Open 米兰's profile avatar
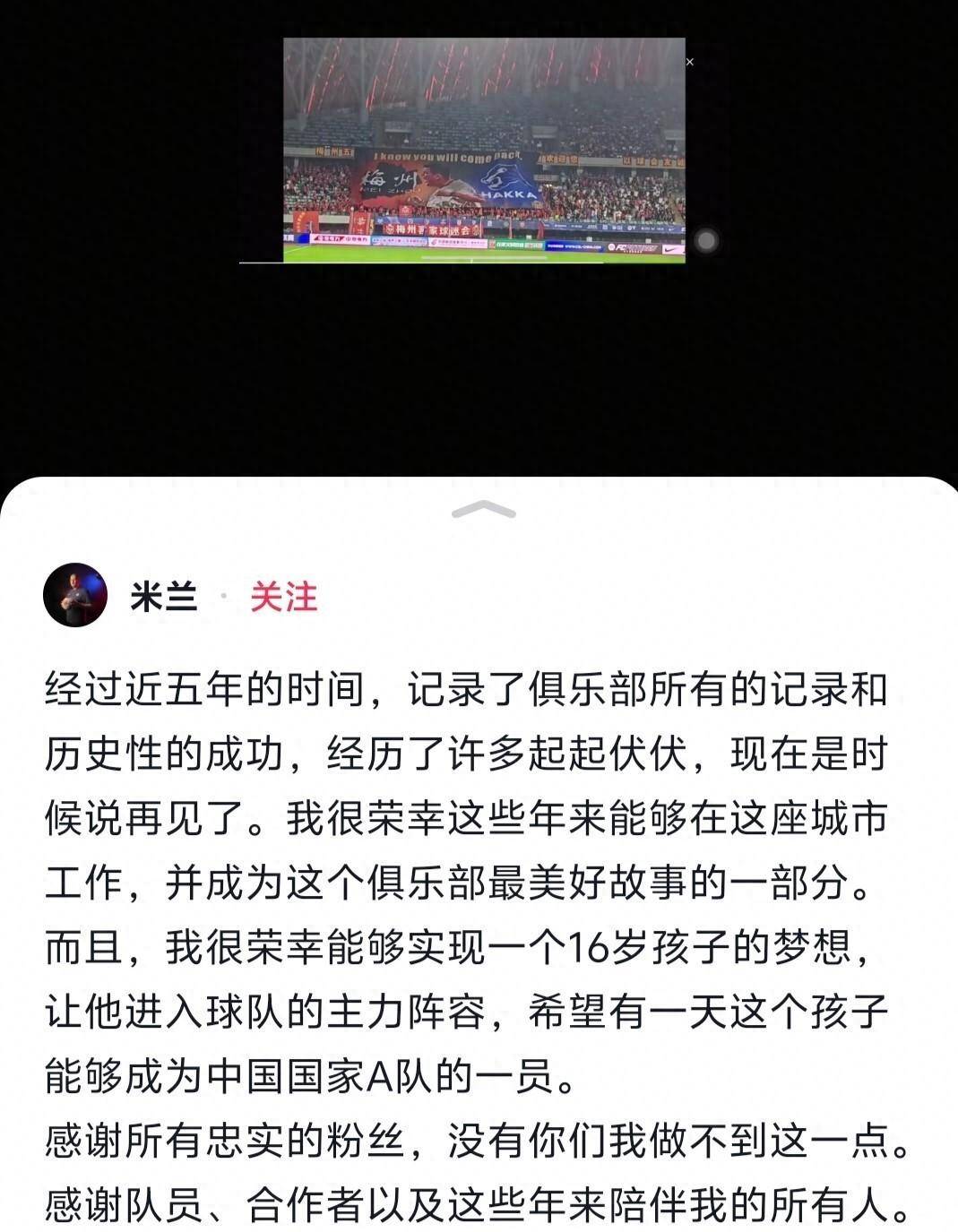This screenshot has height=1232, width=958. click(75, 595)
